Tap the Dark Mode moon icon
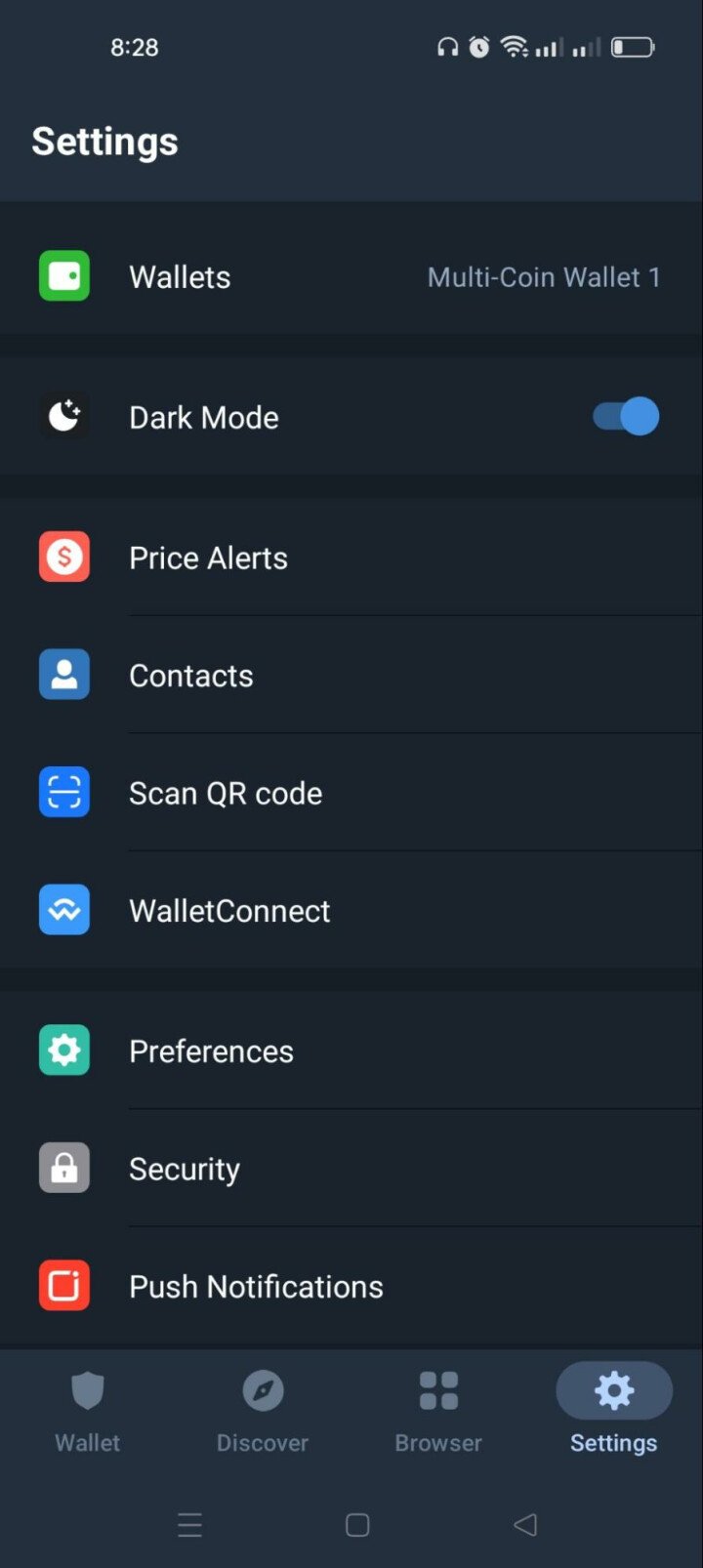The image size is (703, 1568). coord(63,416)
